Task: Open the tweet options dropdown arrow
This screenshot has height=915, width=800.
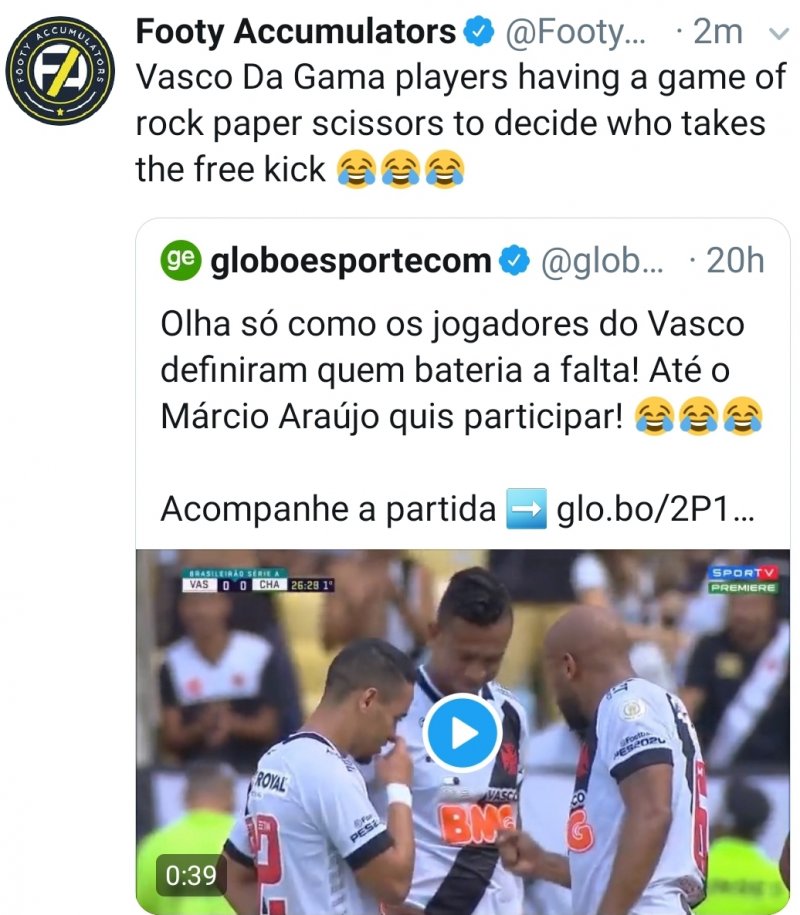Action: coord(777,34)
